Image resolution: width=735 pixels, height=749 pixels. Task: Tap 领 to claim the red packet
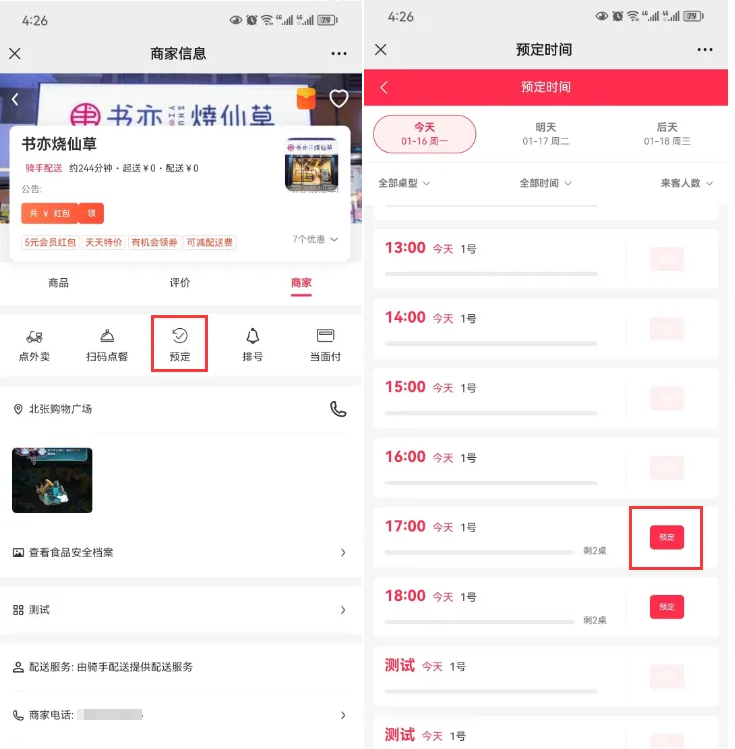pos(91,213)
